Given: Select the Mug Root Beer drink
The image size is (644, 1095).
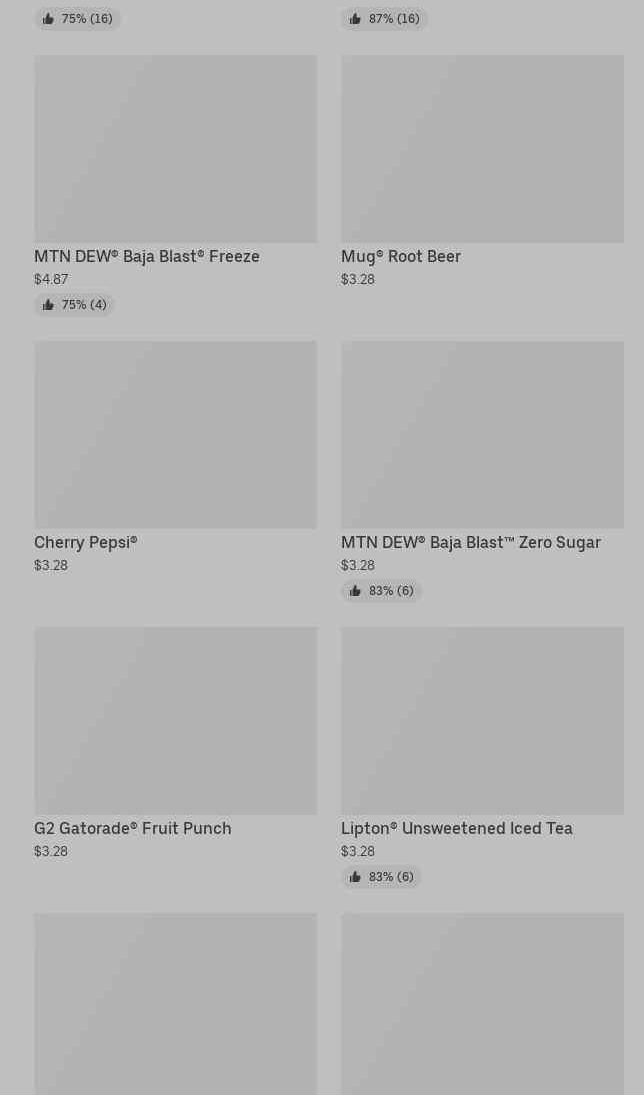Looking at the screenshot, I should [x=482, y=150].
